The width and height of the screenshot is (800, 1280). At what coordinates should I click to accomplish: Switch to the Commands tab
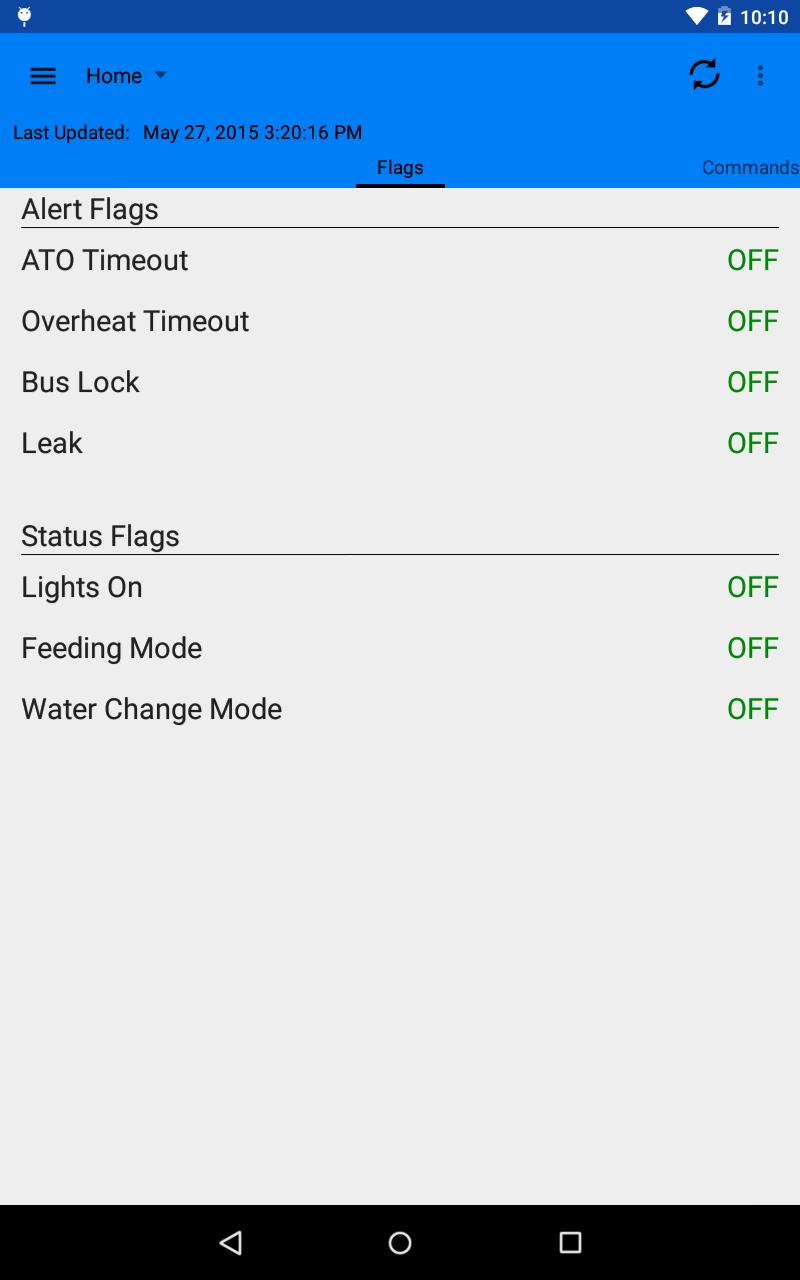point(750,167)
